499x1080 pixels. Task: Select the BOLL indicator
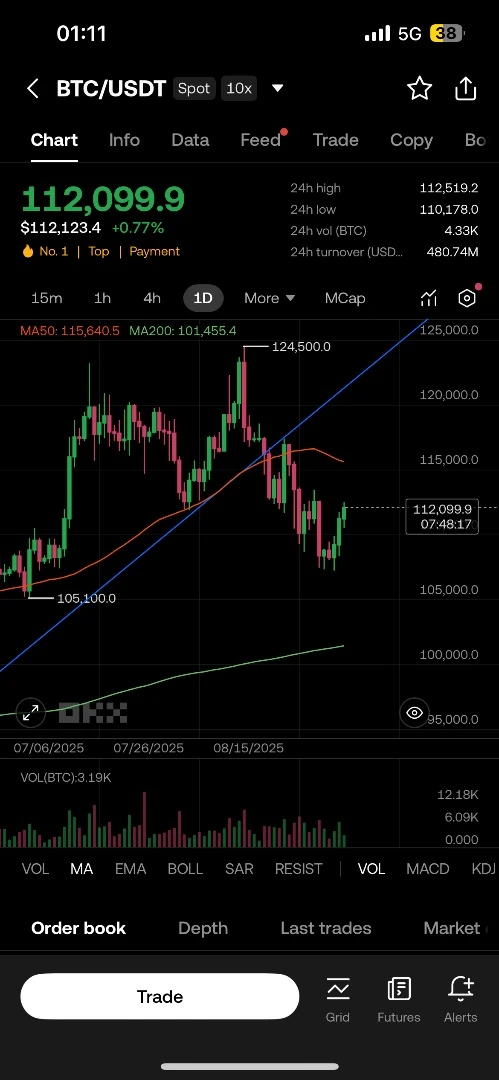(185, 869)
